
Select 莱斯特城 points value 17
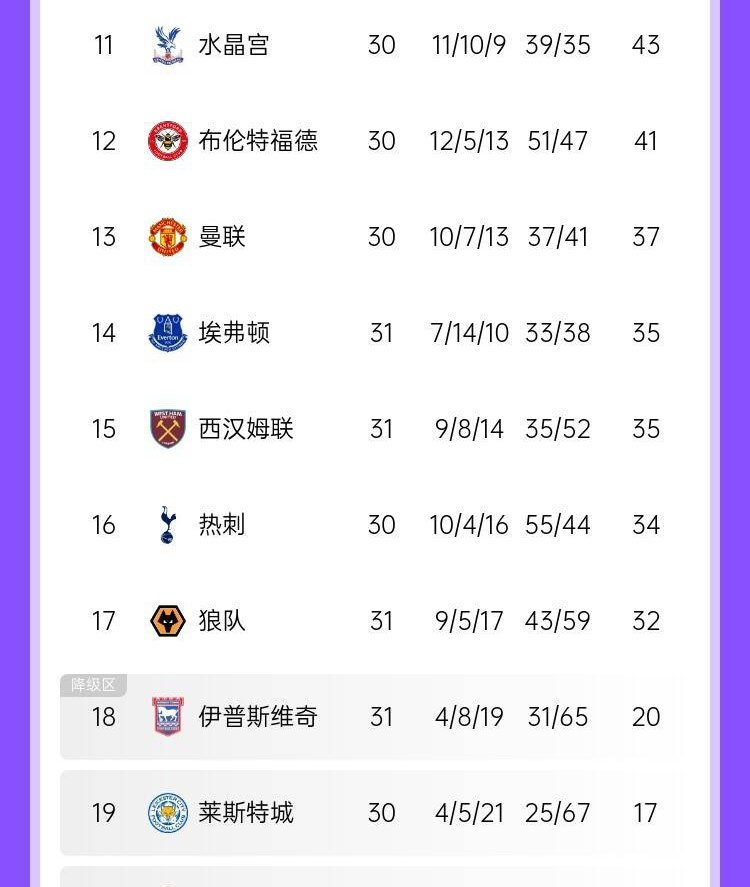(x=646, y=813)
